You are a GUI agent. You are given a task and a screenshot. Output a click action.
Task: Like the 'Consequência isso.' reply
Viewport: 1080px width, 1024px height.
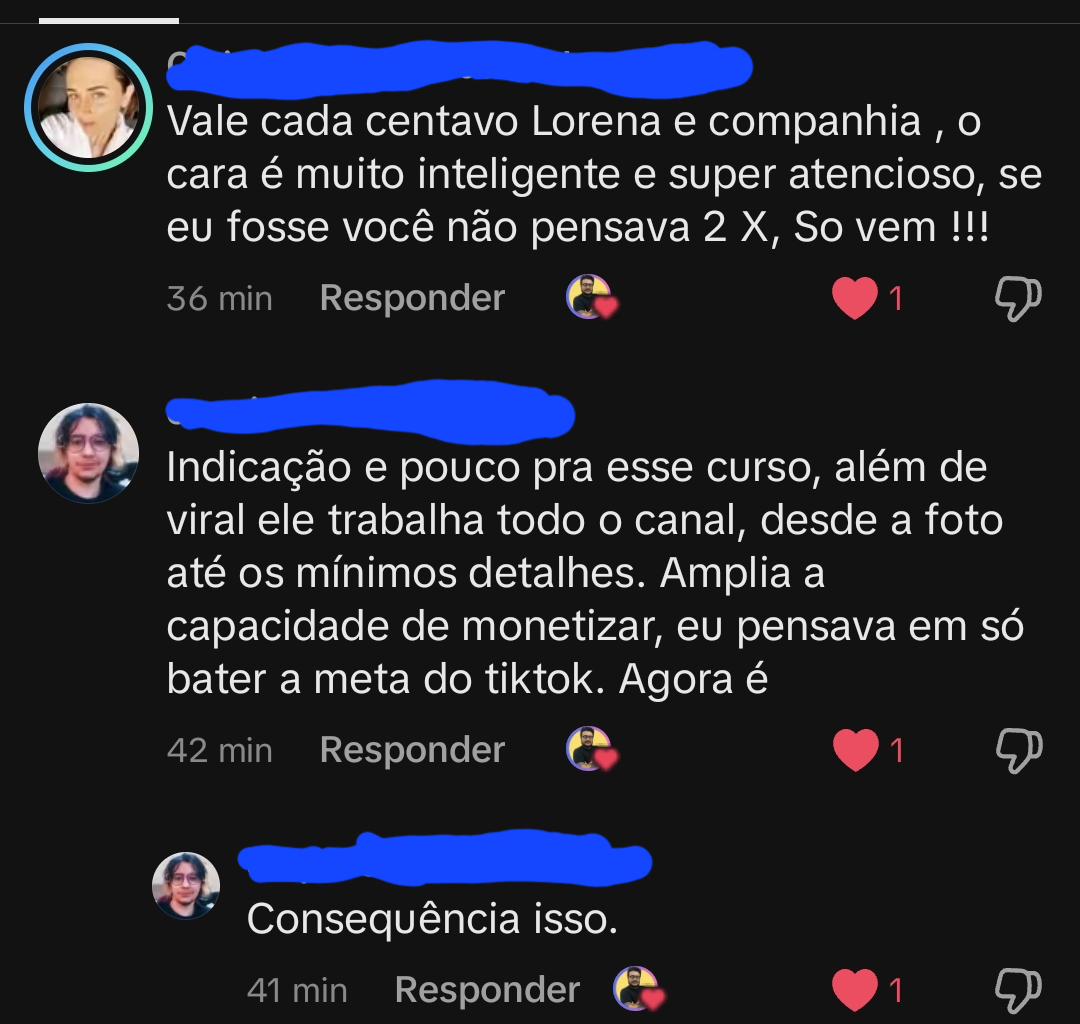855,990
